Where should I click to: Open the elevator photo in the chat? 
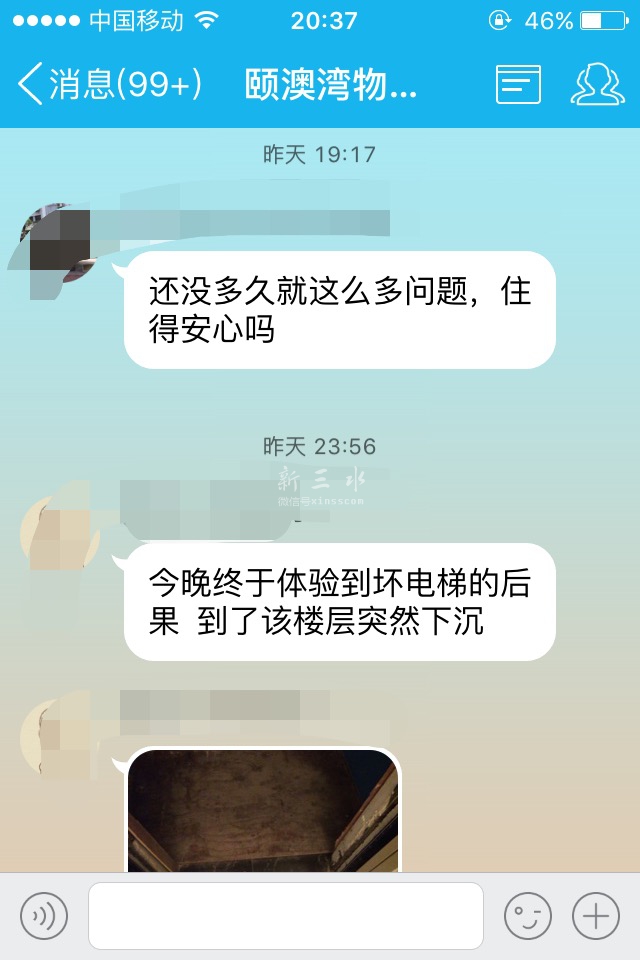[x=263, y=810]
